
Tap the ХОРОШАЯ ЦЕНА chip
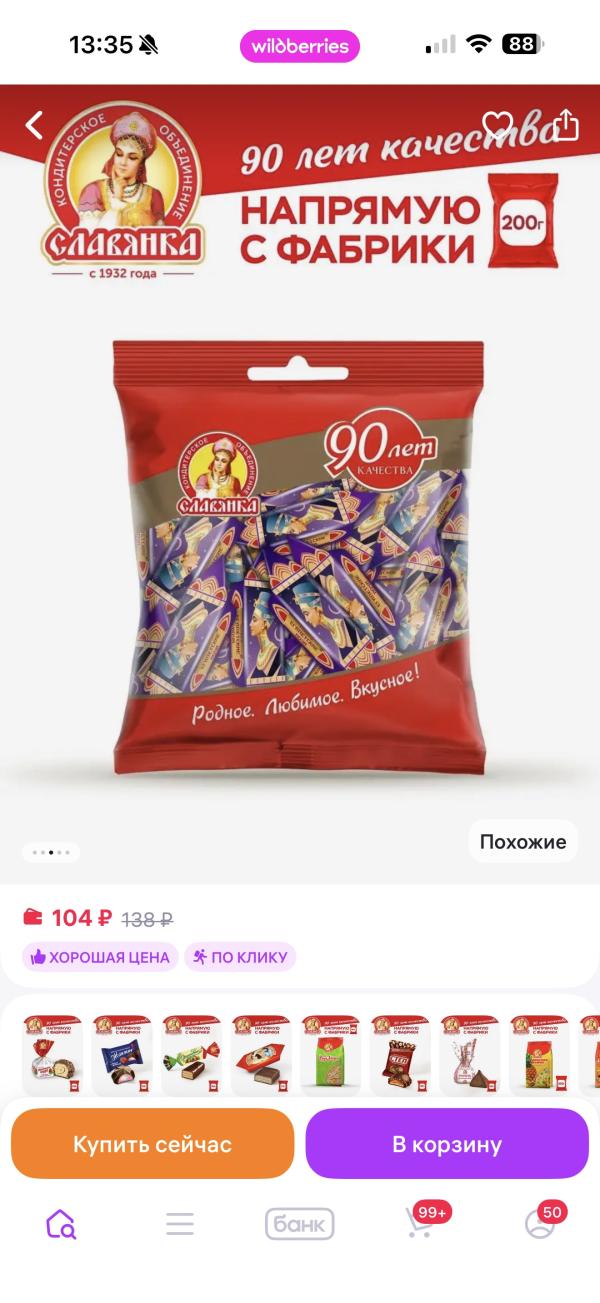100,957
